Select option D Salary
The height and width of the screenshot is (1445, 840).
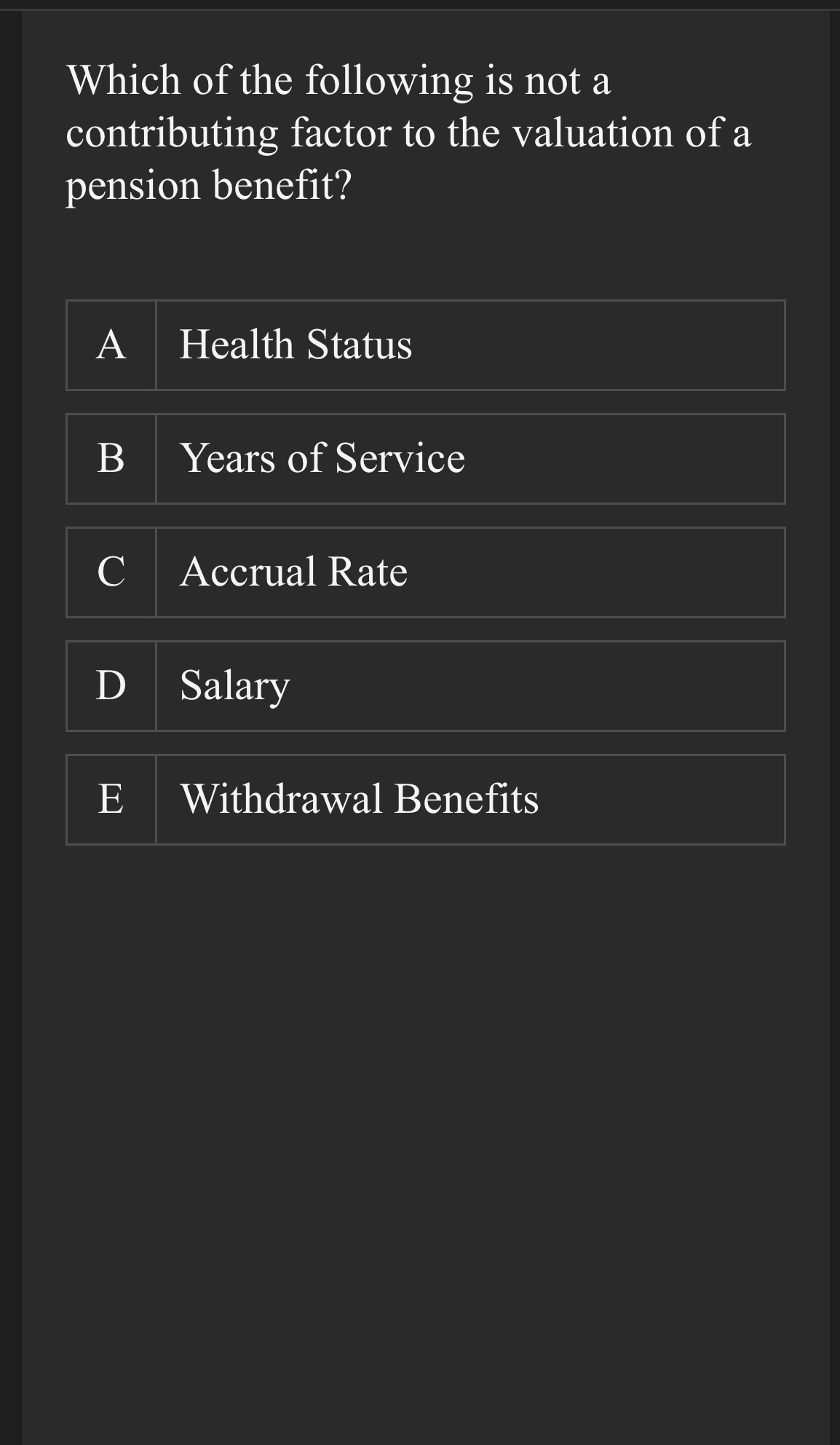pyautogui.click(x=425, y=686)
